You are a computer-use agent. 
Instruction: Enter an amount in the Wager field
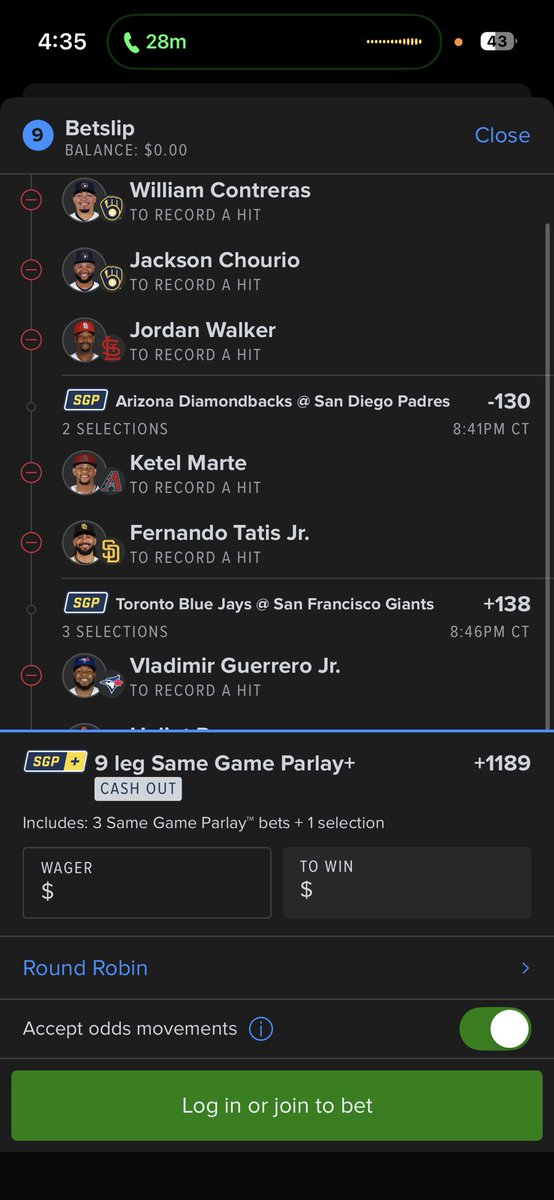point(147,882)
